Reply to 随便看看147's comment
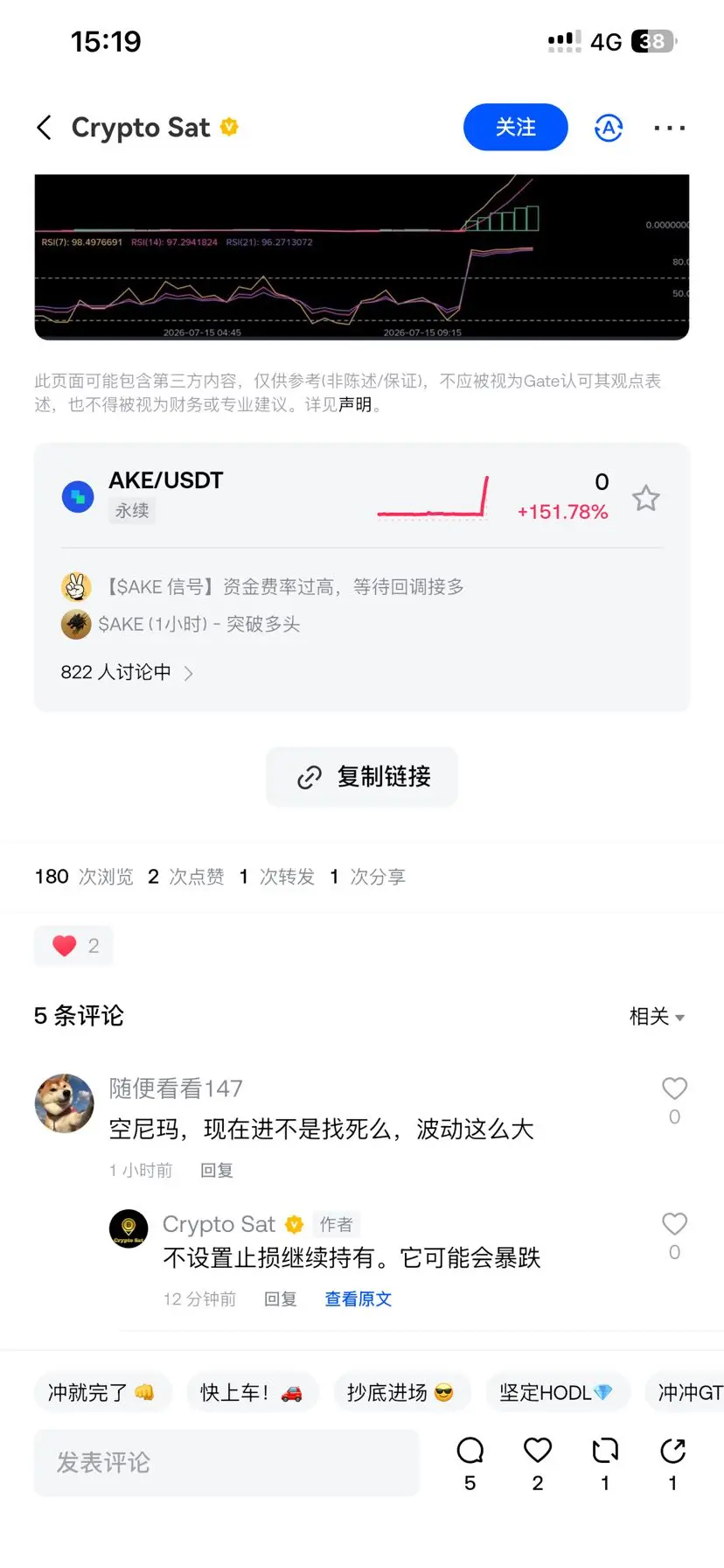This screenshot has width=724, height=1568. [217, 1171]
